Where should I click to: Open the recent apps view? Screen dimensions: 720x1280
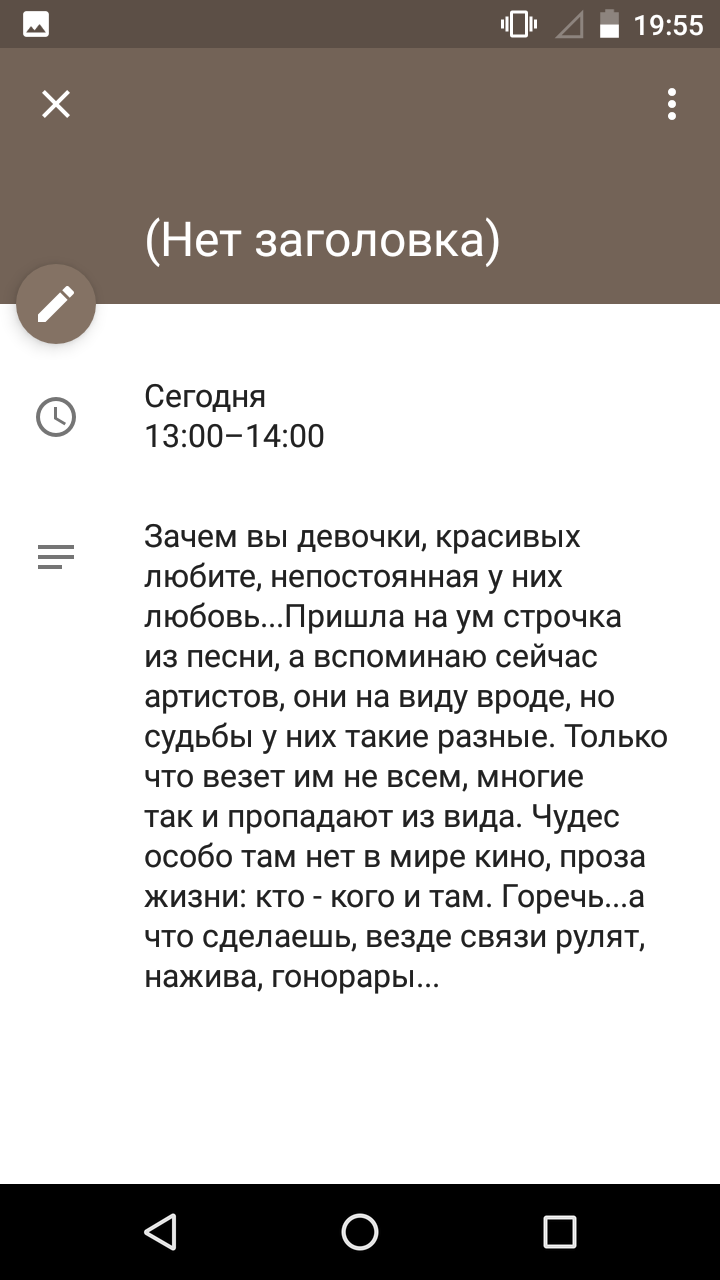(560, 1232)
